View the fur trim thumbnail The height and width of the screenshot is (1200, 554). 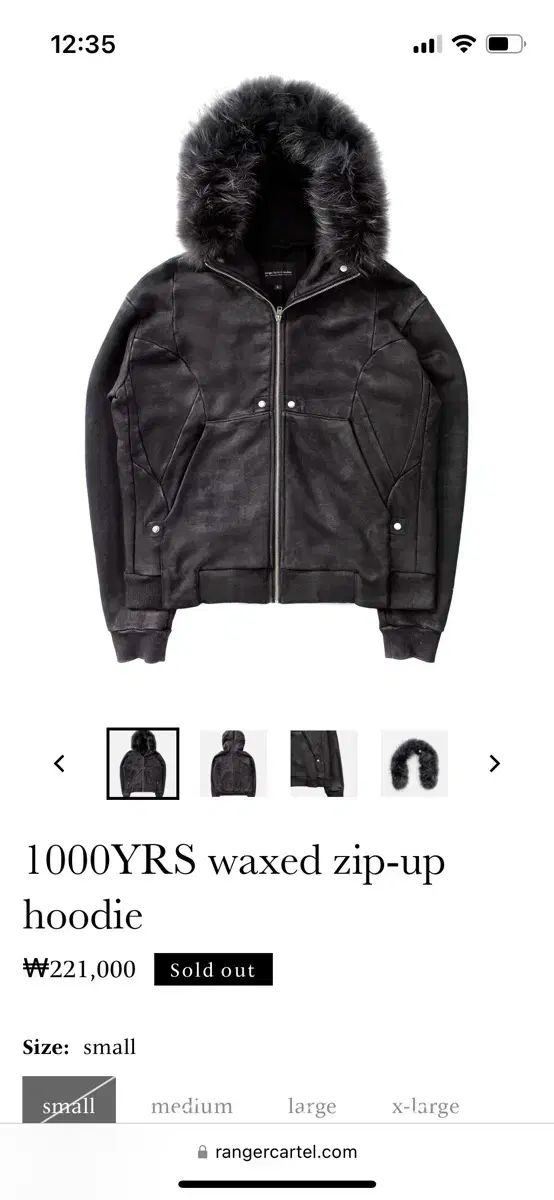(x=414, y=763)
